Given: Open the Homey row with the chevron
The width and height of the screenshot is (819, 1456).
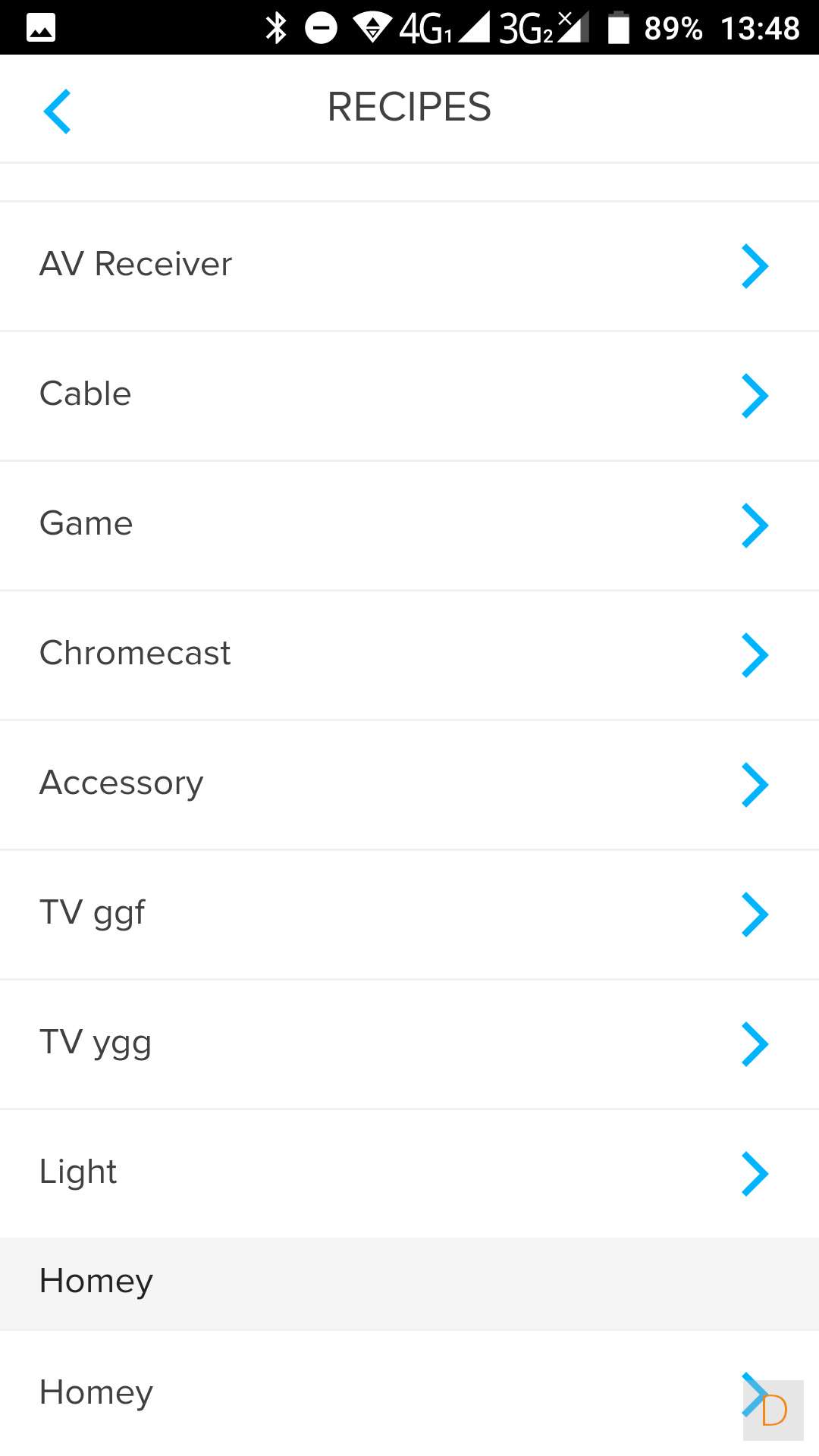Looking at the screenshot, I should click(x=409, y=1392).
